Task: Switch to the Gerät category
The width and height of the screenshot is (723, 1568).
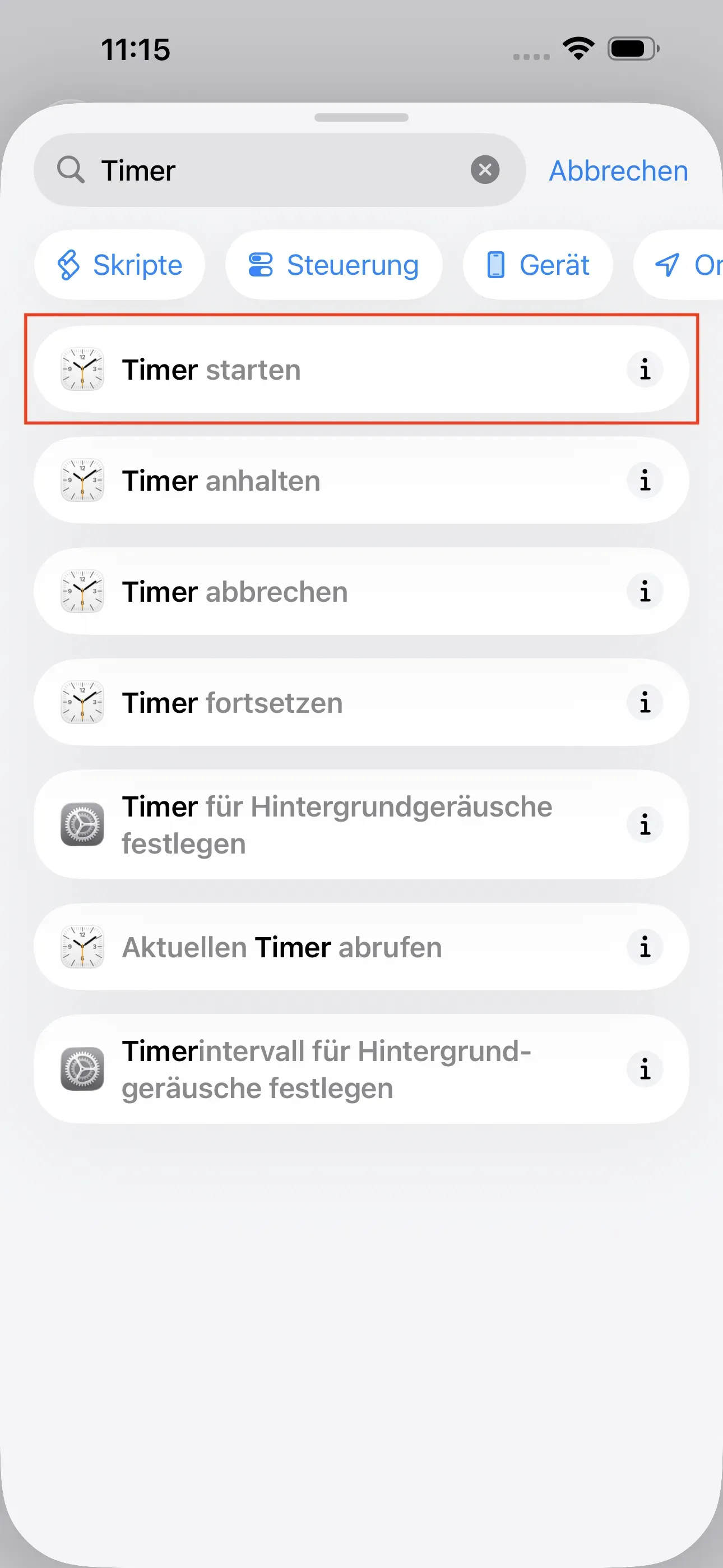Action: point(538,265)
